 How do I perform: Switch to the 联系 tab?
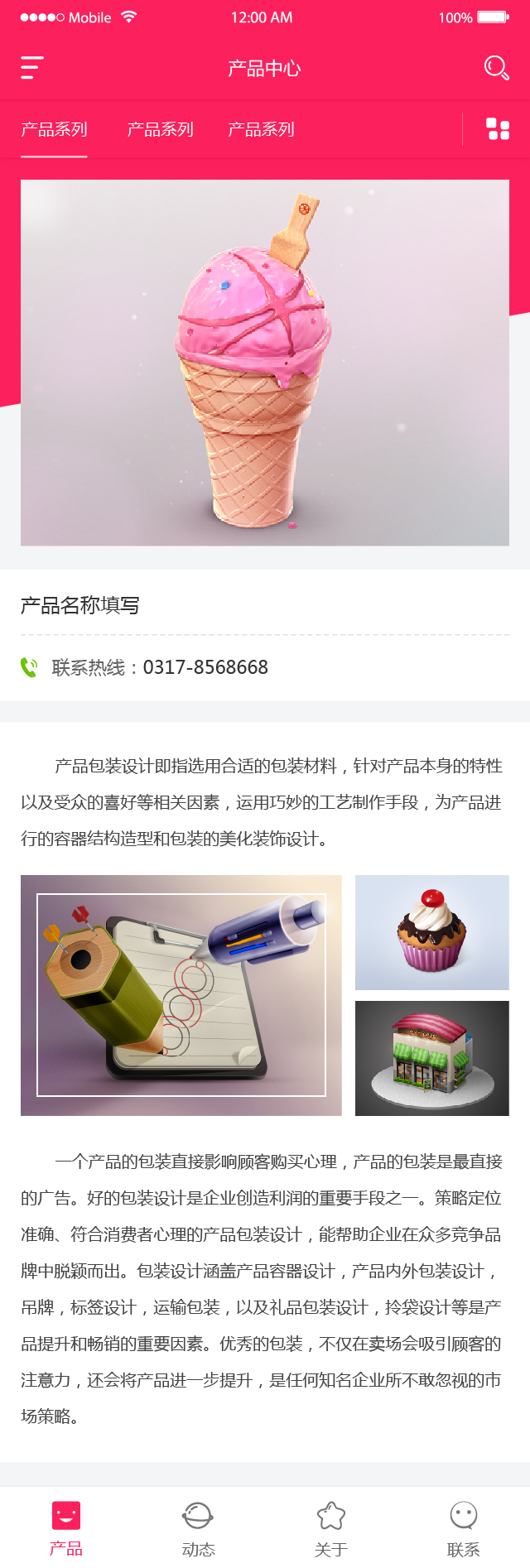click(463, 1528)
